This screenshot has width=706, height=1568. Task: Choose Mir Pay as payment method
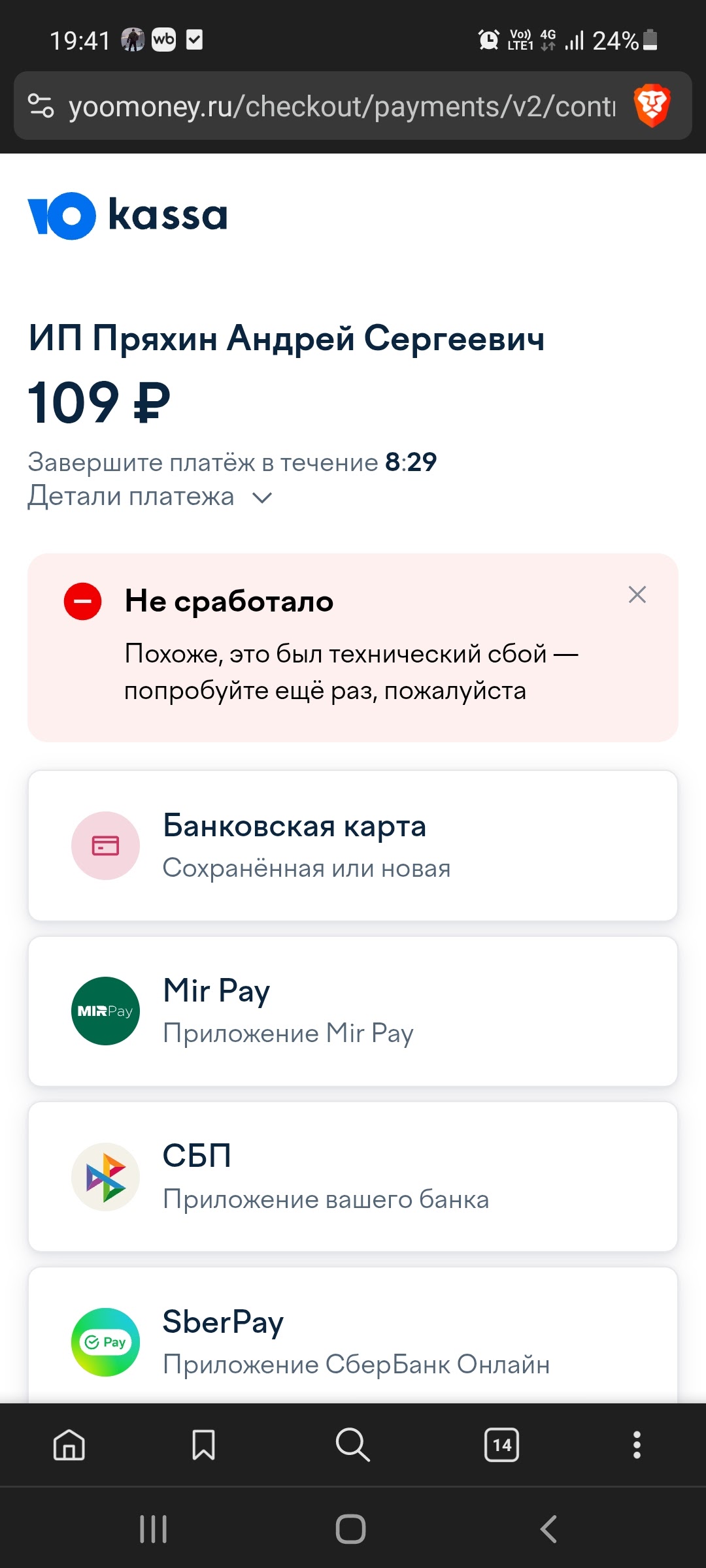[x=353, y=1011]
